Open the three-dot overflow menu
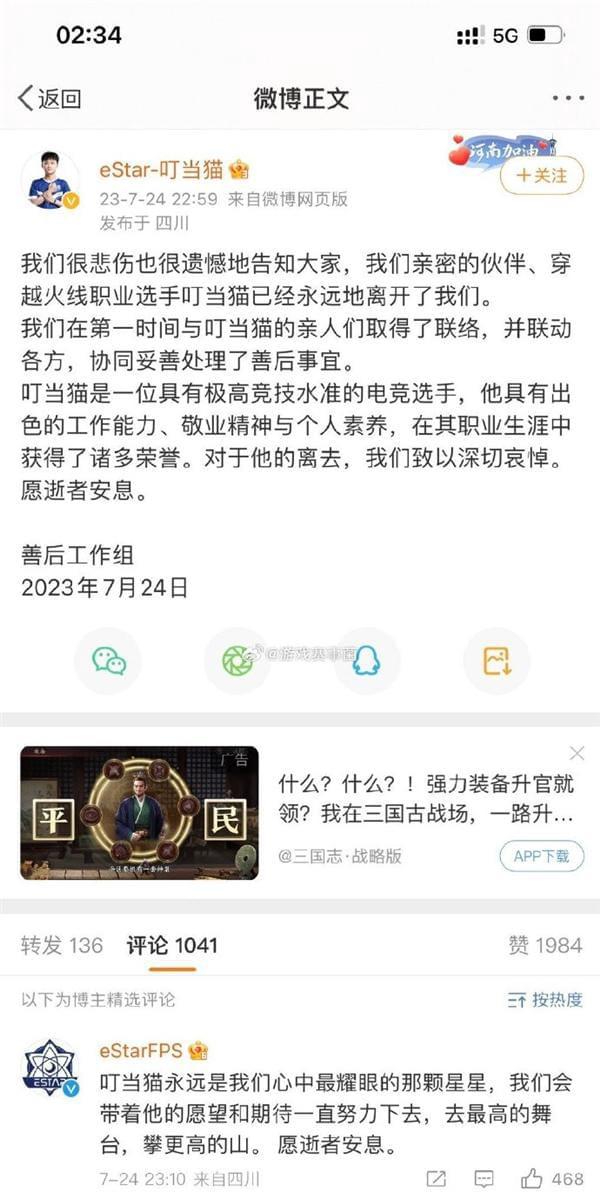 point(568,98)
